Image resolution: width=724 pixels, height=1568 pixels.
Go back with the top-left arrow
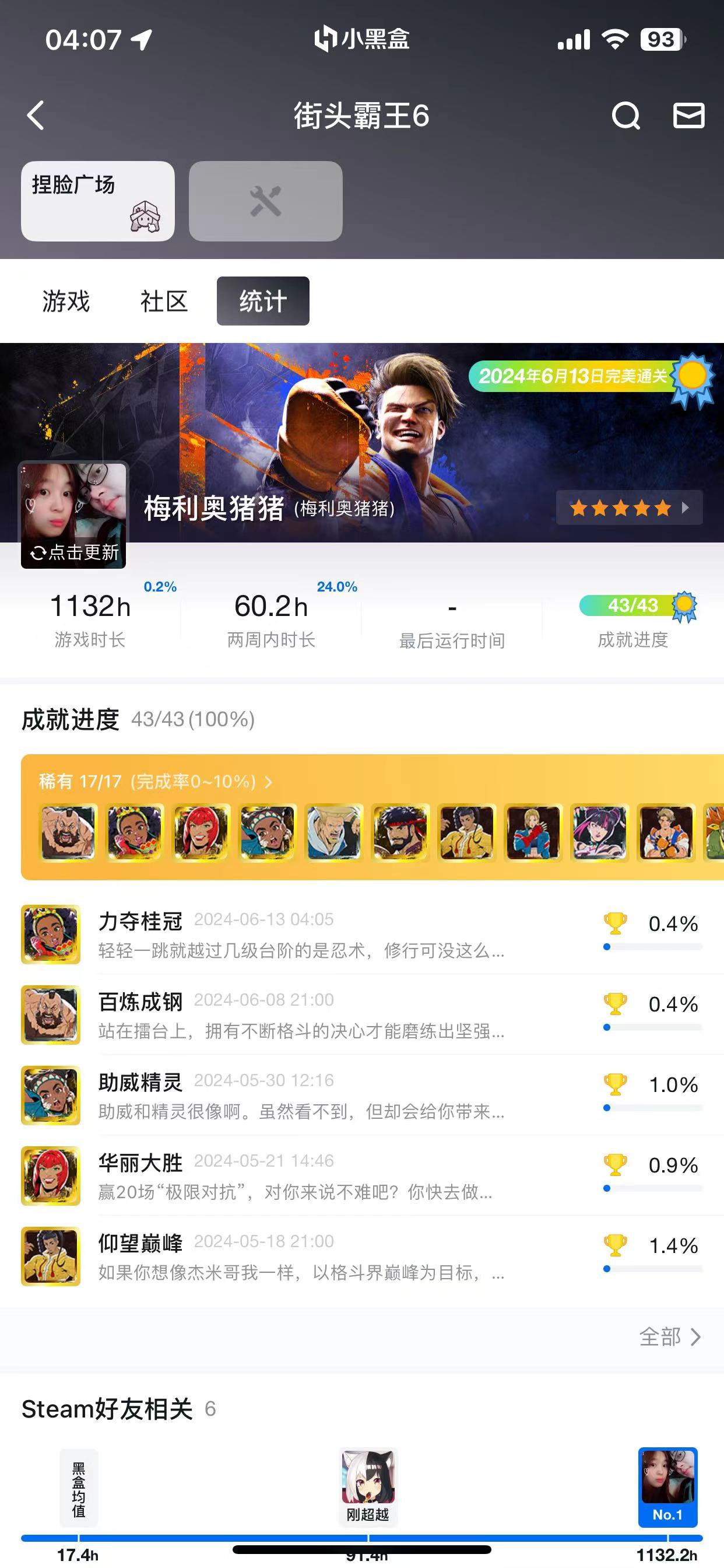(x=36, y=116)
